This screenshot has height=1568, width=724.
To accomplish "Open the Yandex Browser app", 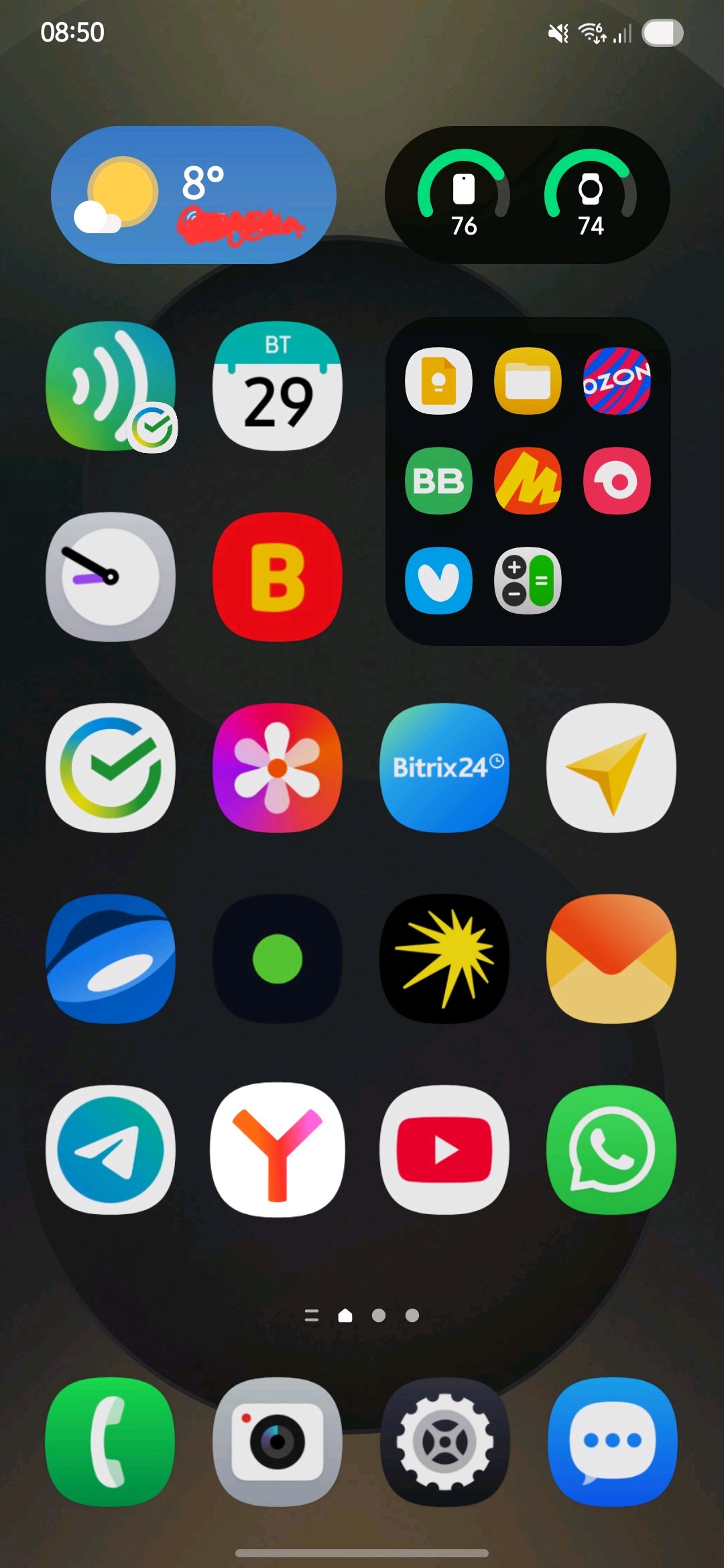I will pos(278,1150).
